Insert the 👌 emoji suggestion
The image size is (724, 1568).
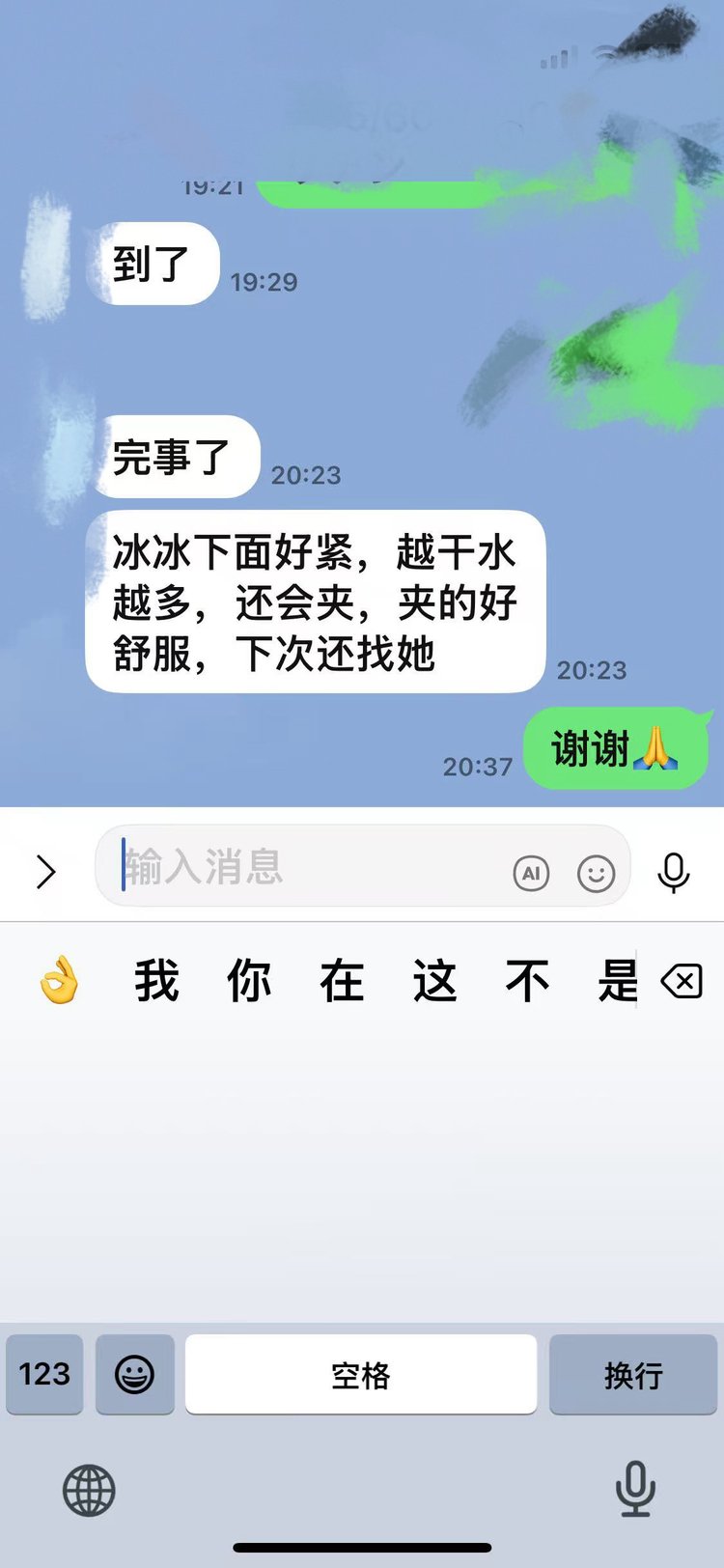pyautogui.click(x=60, y=981)
